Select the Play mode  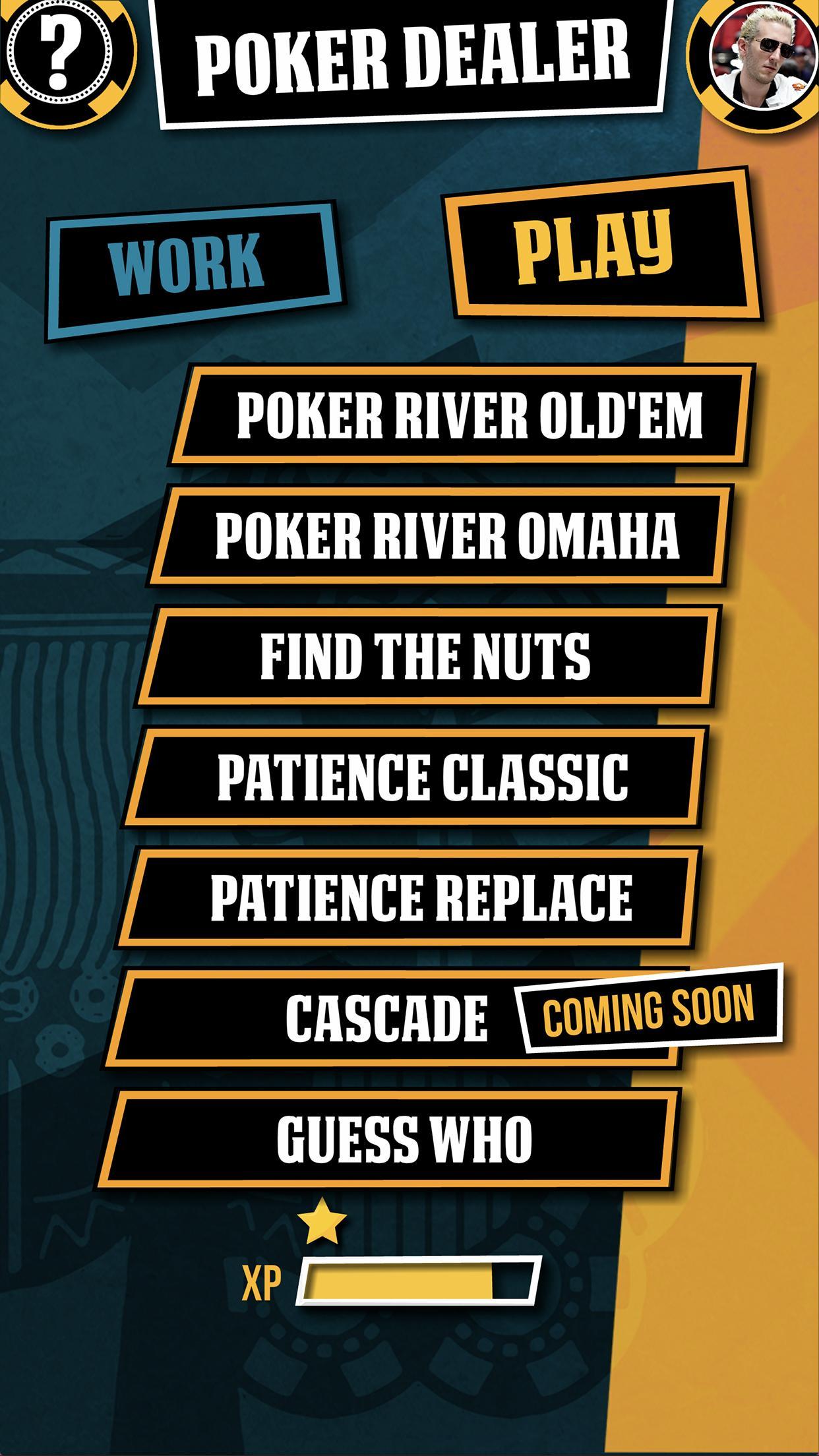601,245
